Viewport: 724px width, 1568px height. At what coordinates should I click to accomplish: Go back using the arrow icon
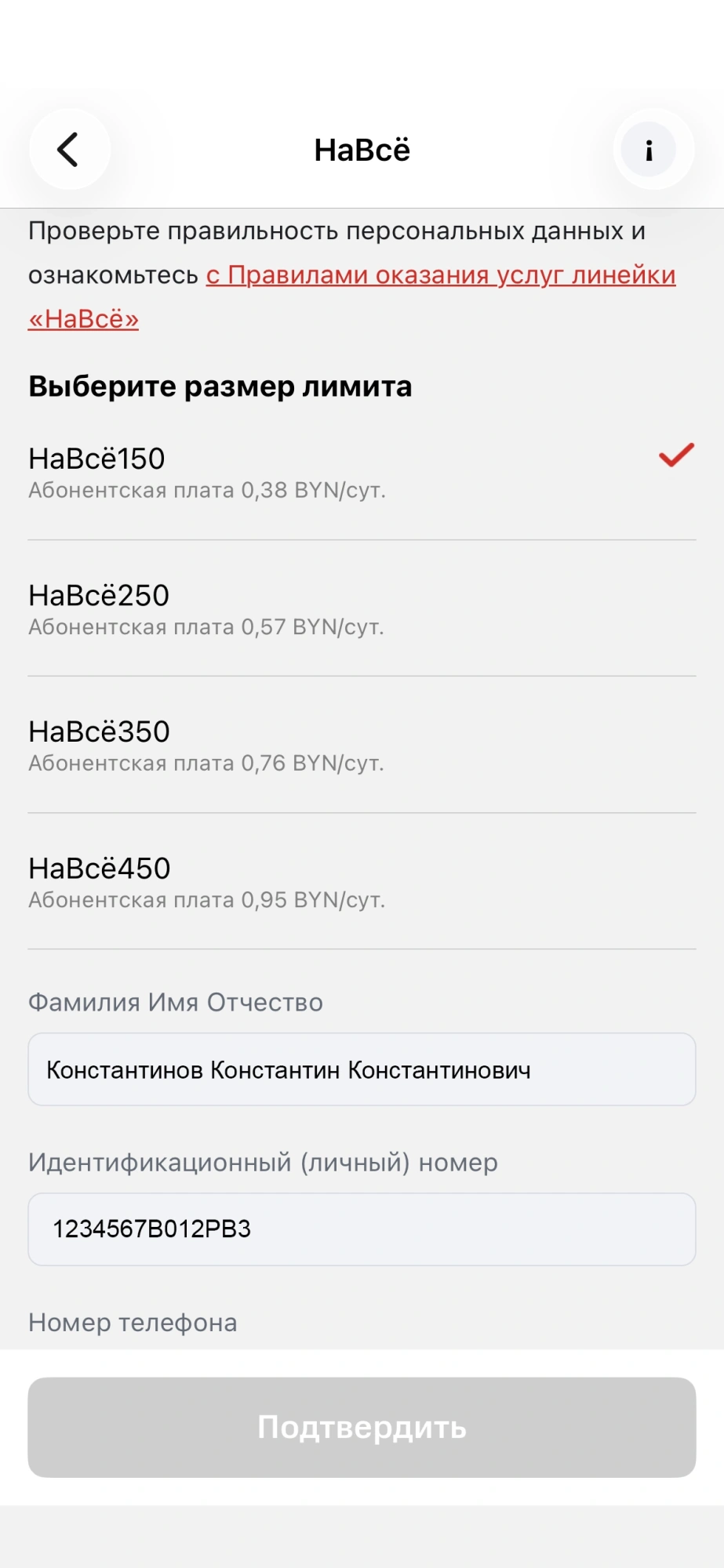coord(69,149)
